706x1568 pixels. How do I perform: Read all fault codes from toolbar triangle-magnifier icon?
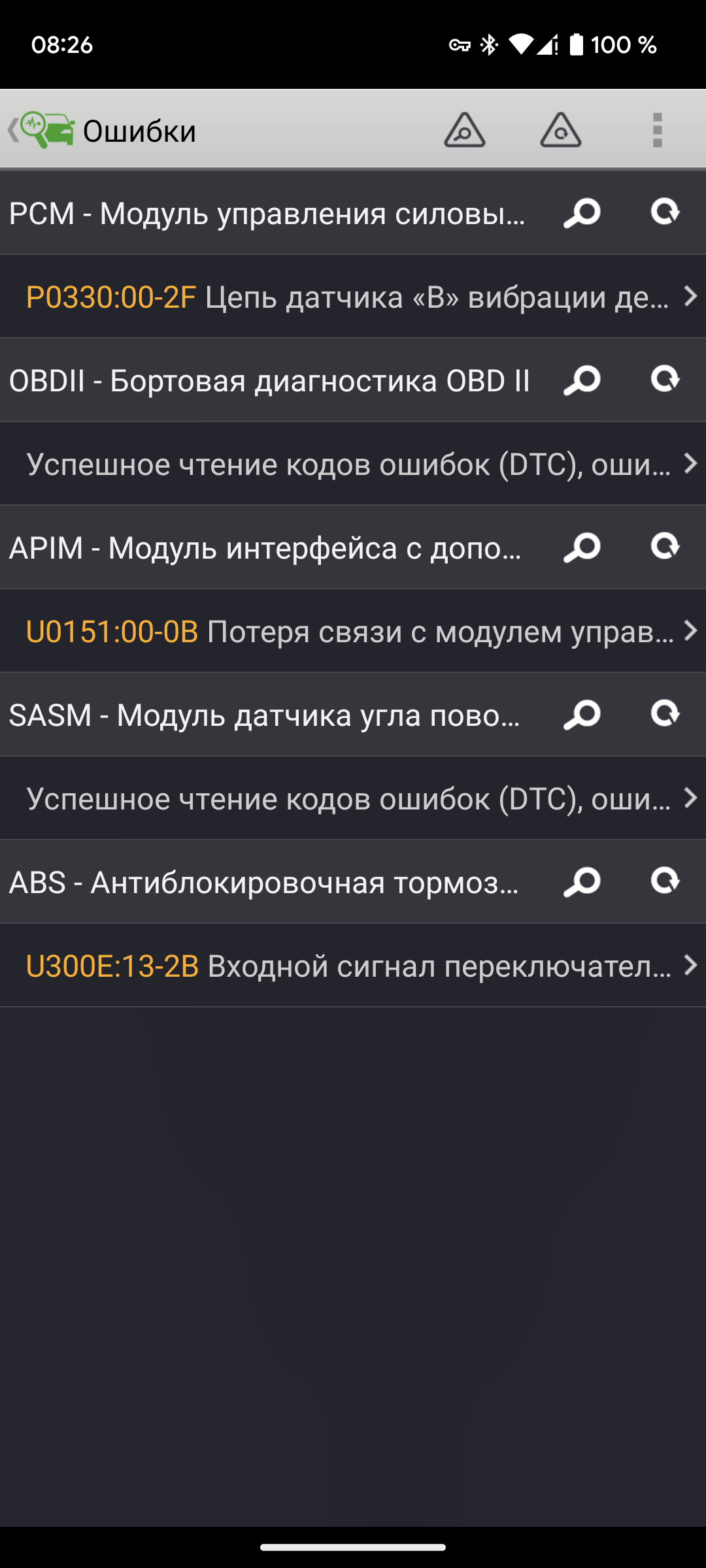click(x=464, y=129)
